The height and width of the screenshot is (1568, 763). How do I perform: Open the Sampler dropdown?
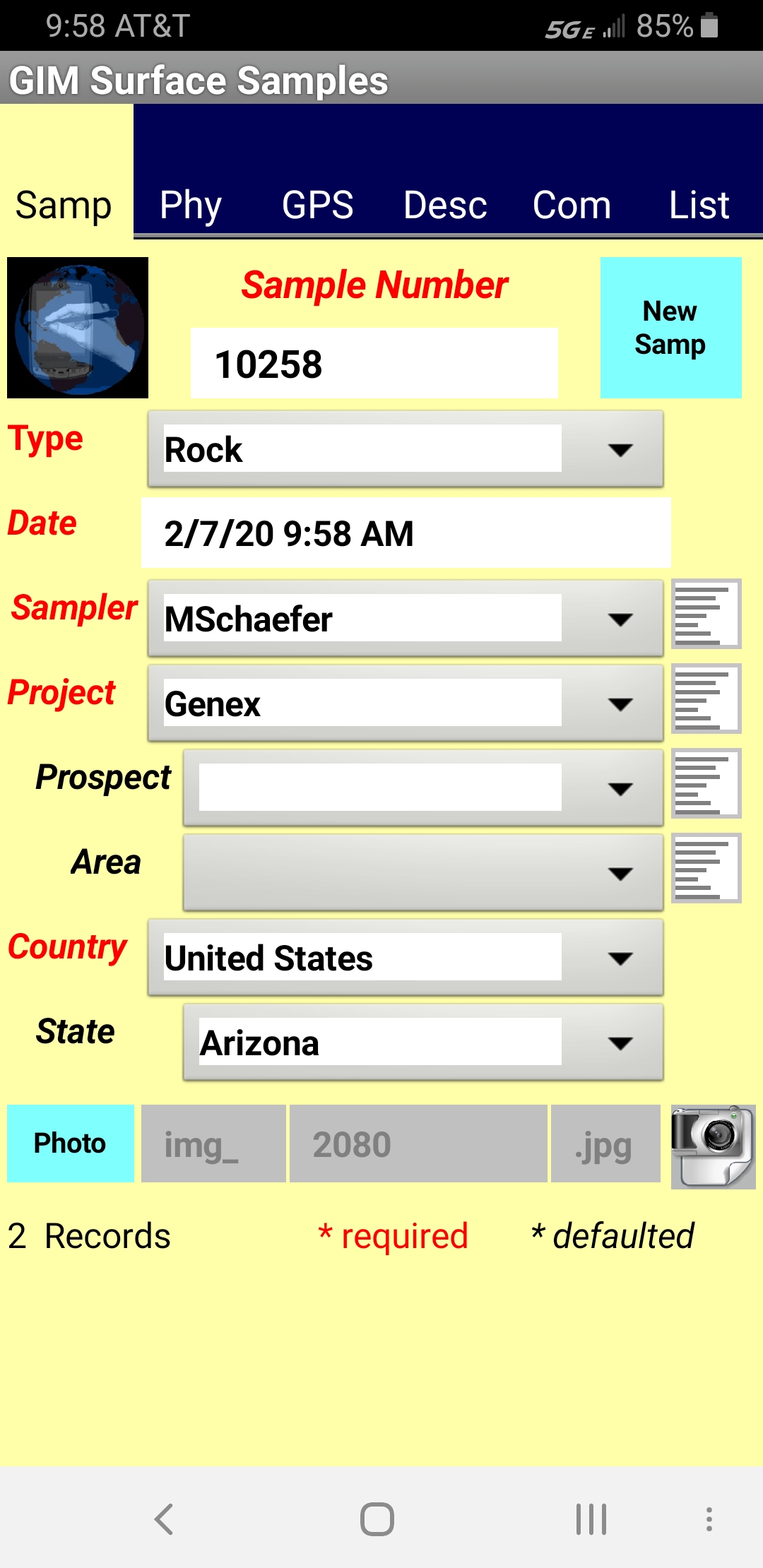(x=406, y=619)
